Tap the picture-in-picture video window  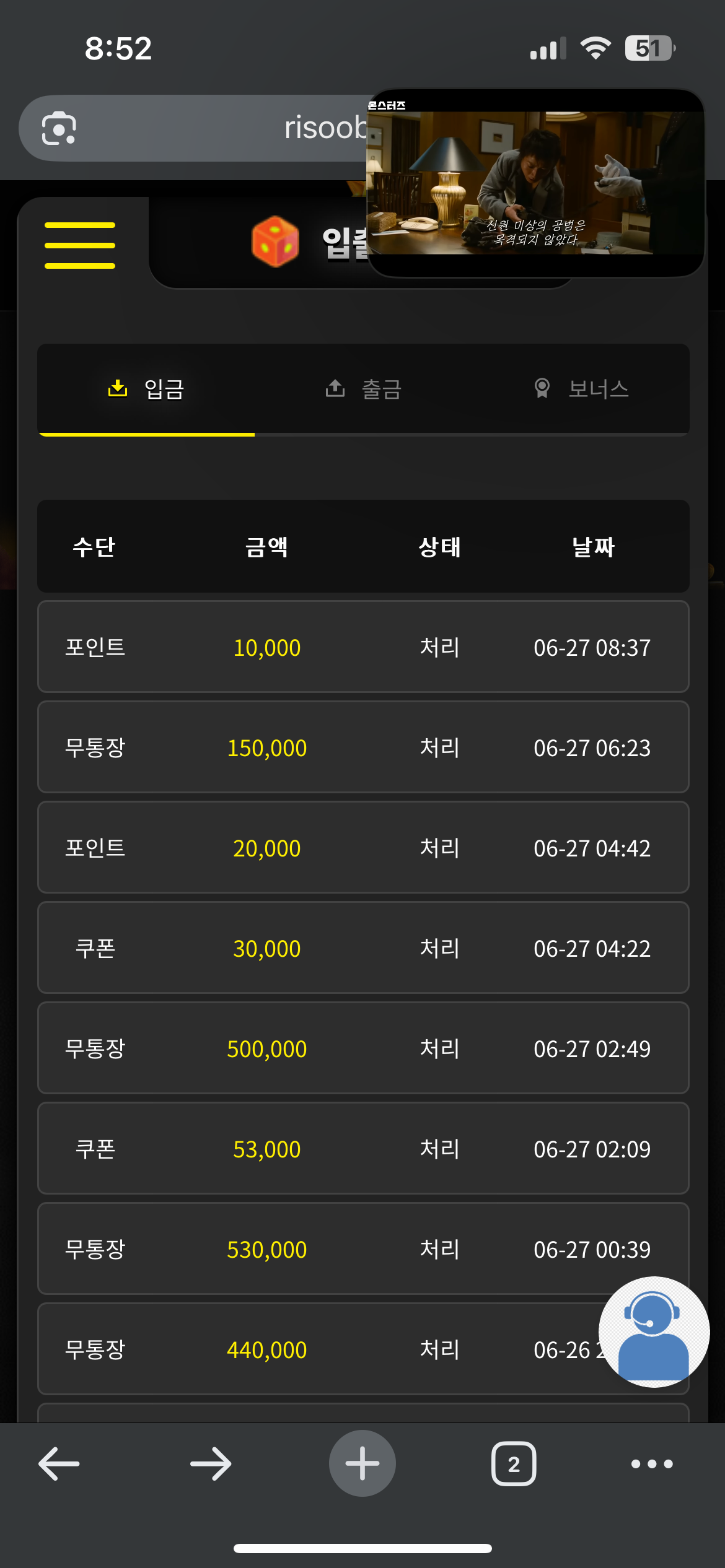tap(536, 183)
